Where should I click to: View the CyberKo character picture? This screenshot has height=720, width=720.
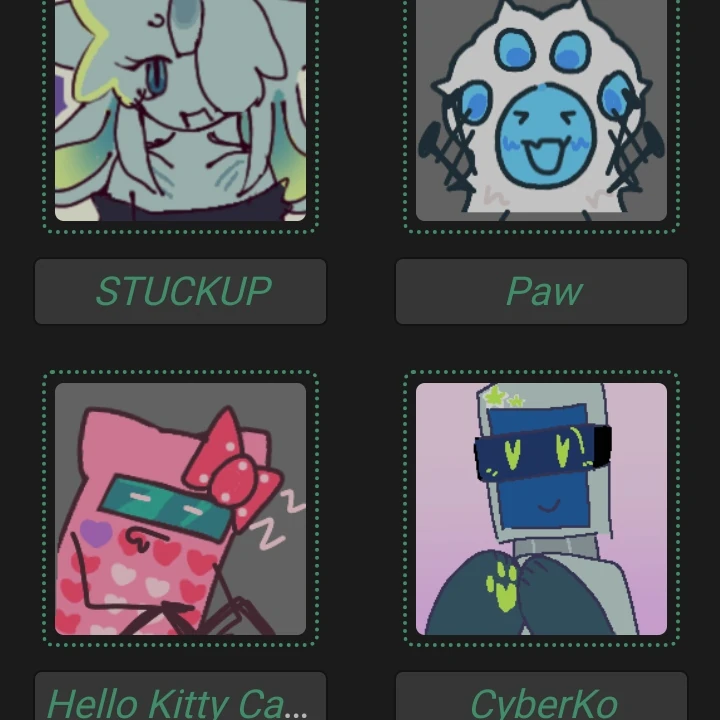(541, 508)
